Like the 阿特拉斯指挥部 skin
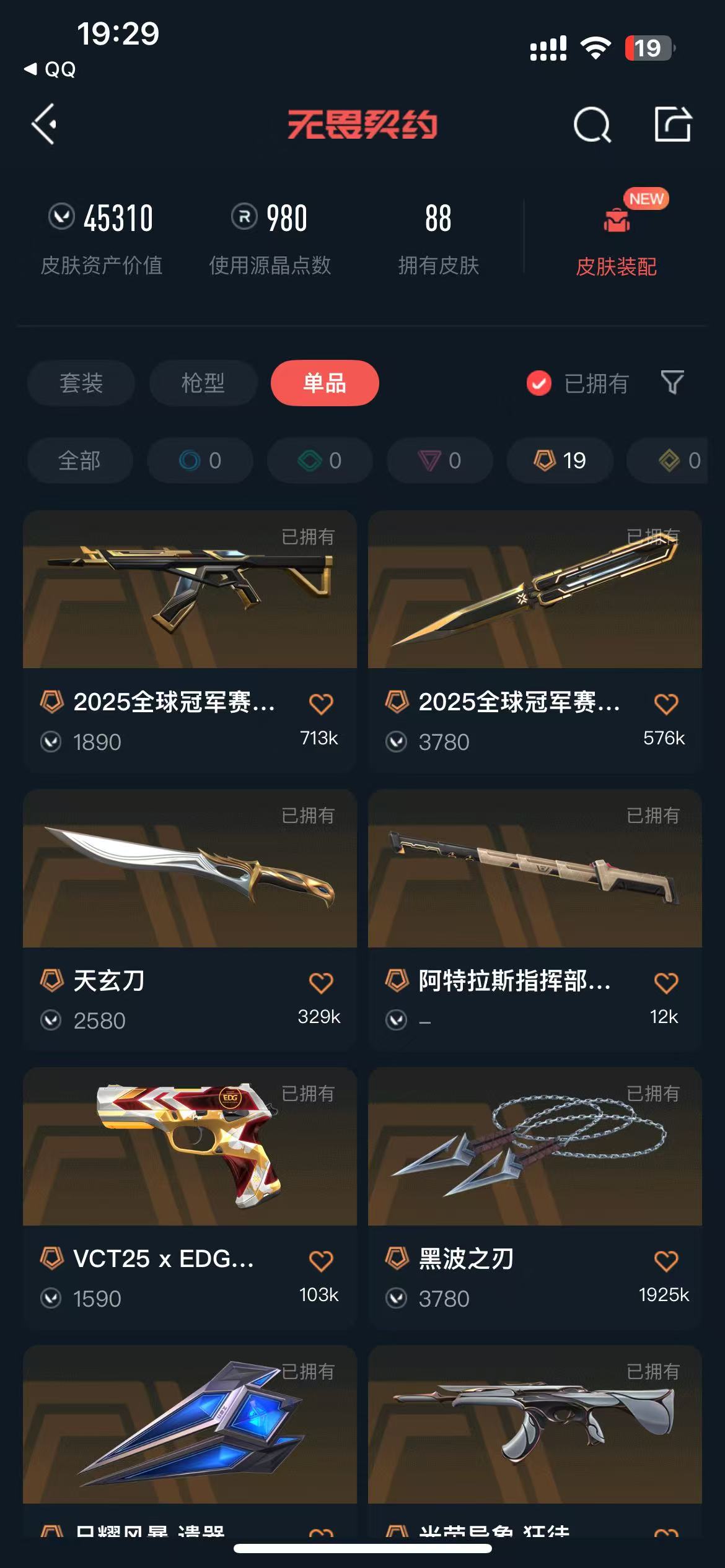 point(666,982)
